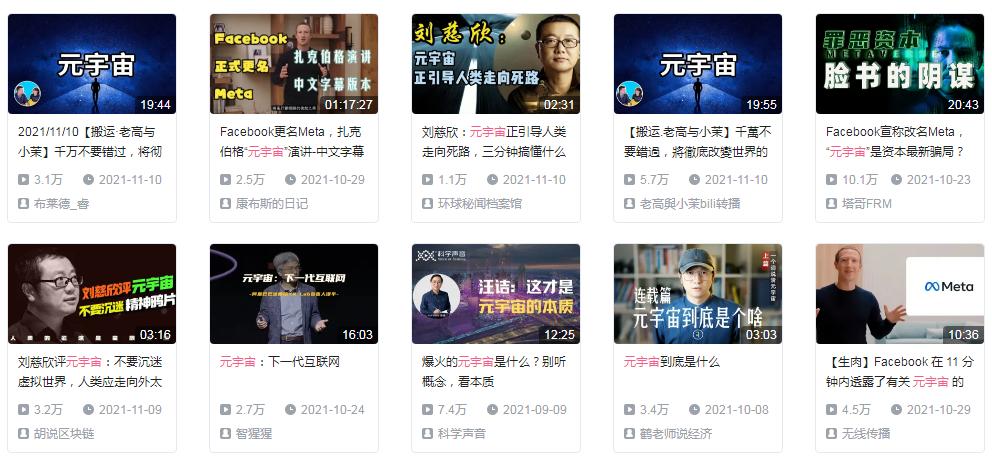Open the 19:44 老高与小茉 元宇宙 video
Screen dimensions: 992x467
tap(92, 64)
